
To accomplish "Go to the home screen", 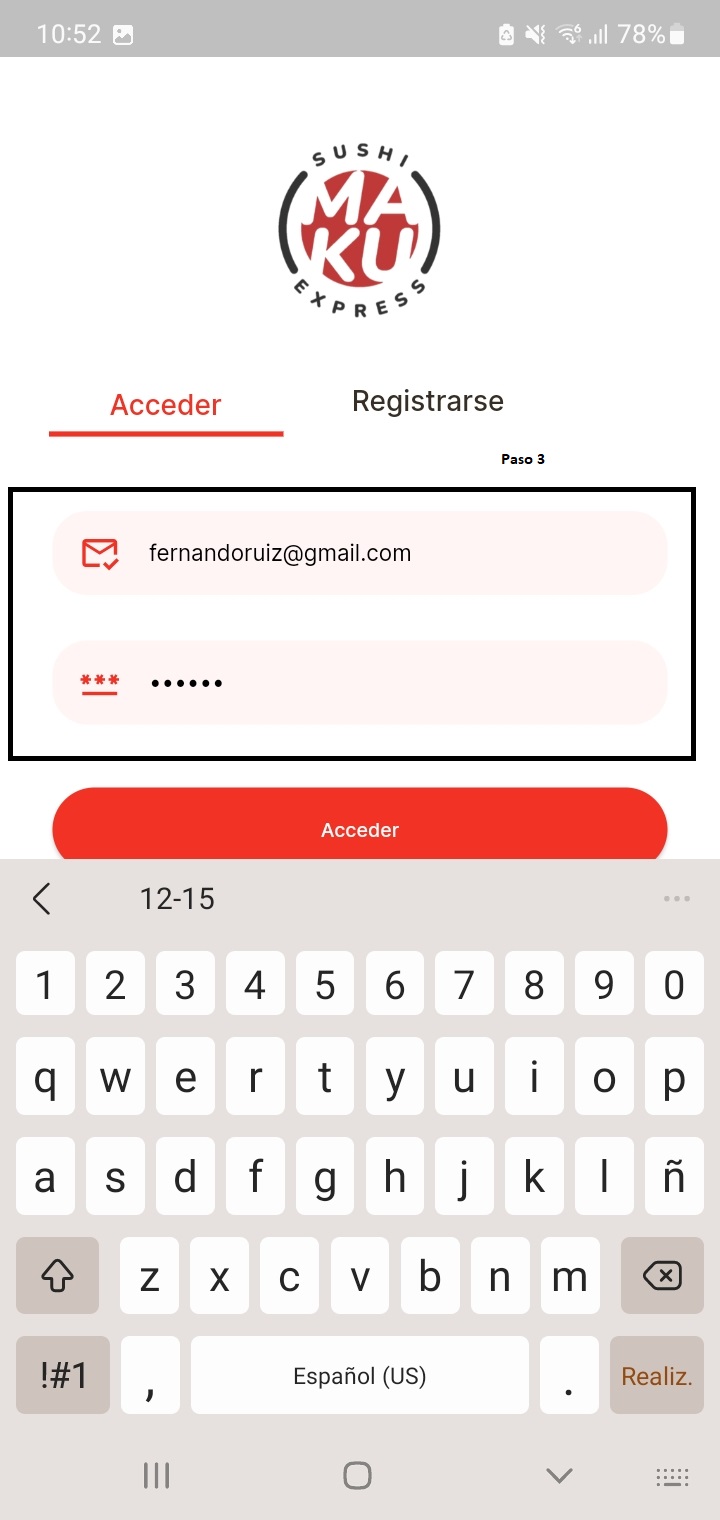I will (x=357, y=1475).
